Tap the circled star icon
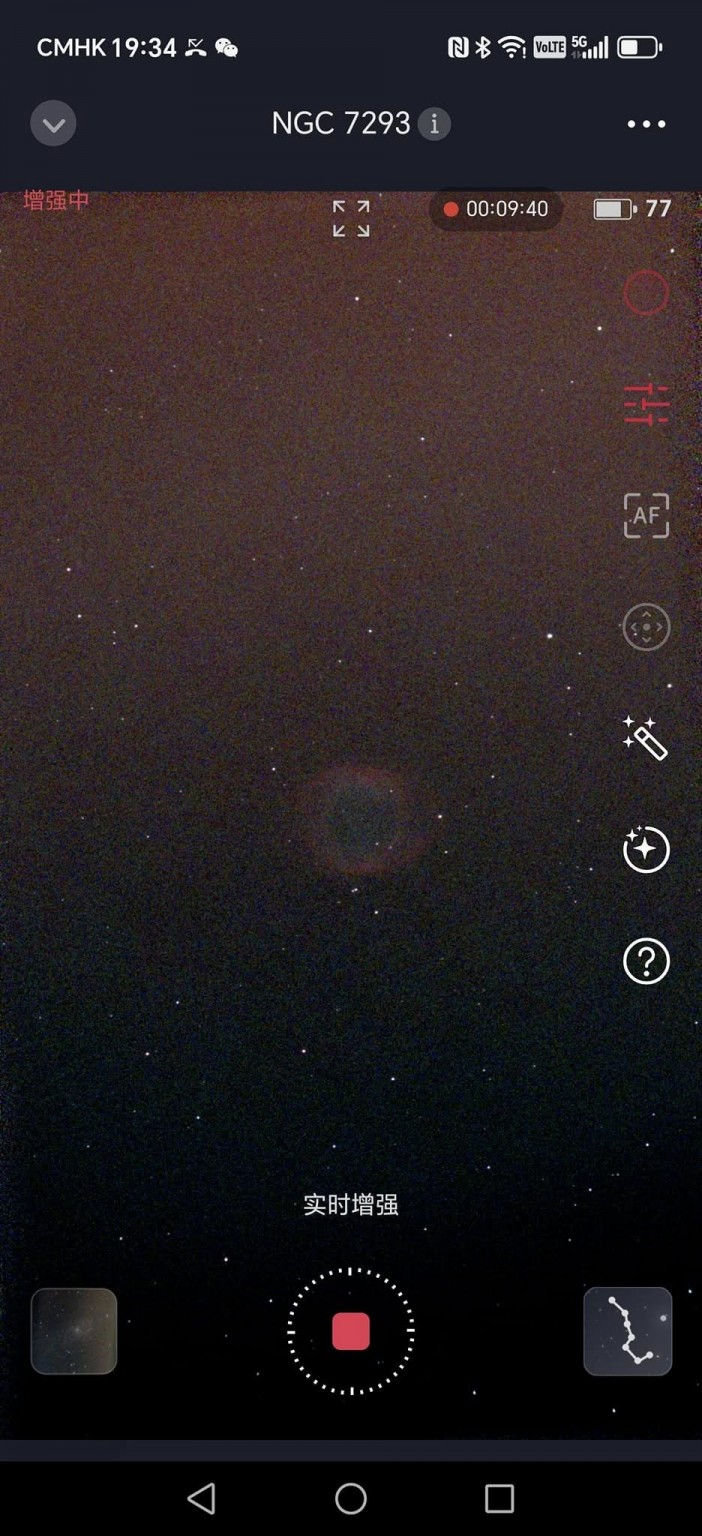The image size is (702, 1536). (x=646, y=850)
